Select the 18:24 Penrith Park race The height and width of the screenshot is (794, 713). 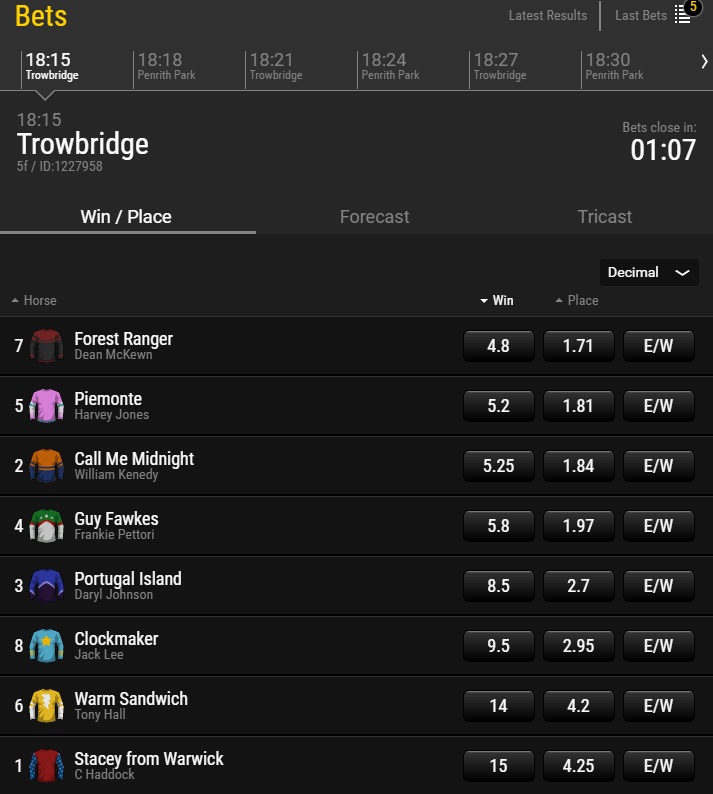(x=390, y=66)
